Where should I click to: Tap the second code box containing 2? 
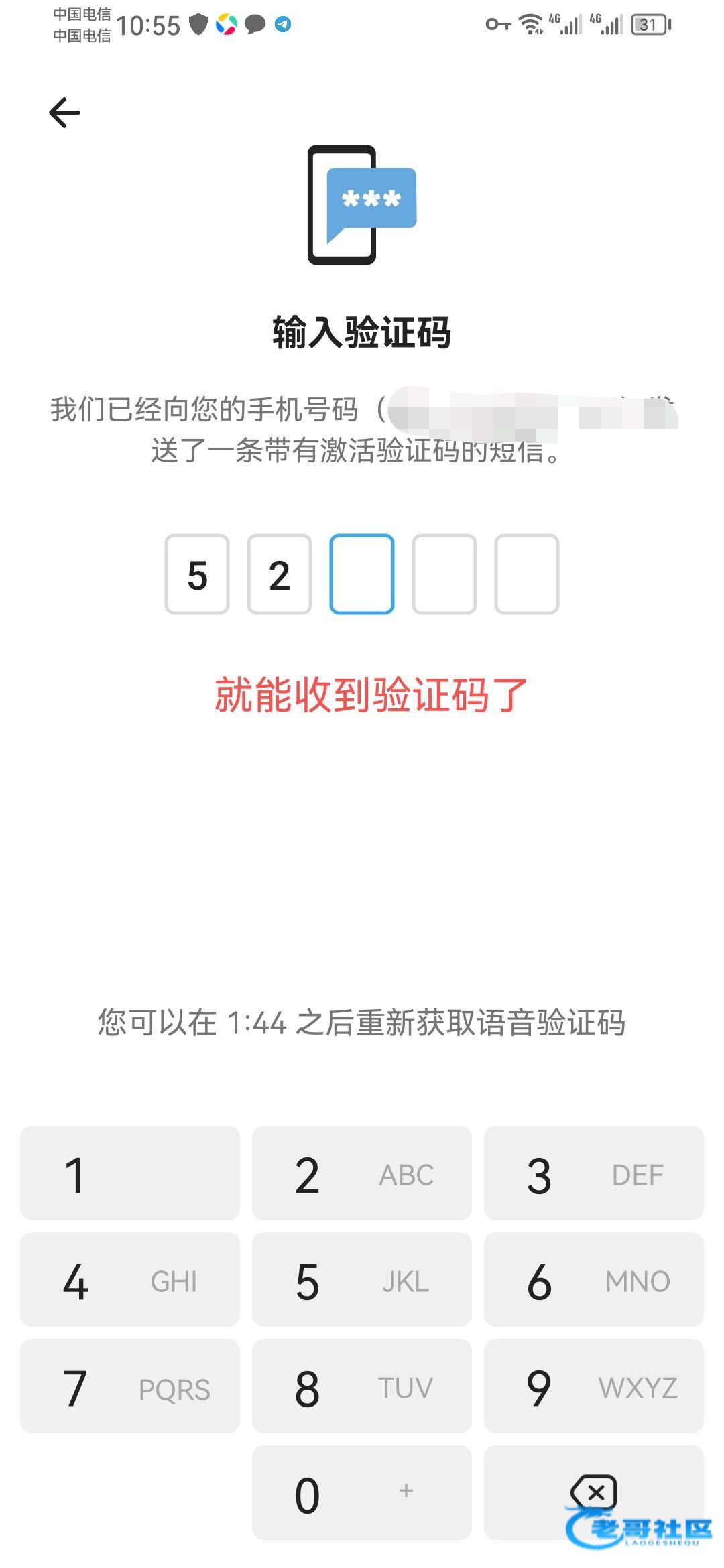tap(280, 574)
